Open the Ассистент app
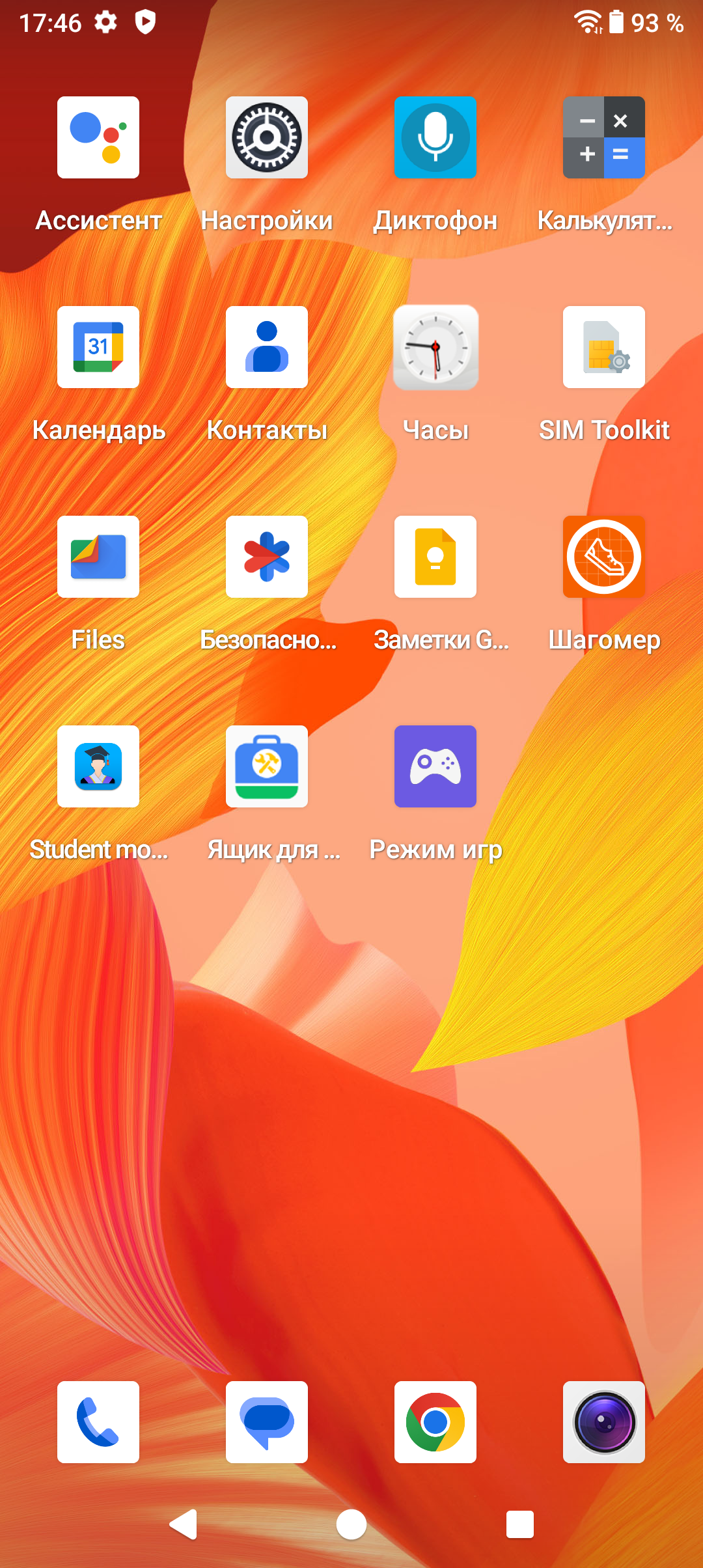This screenshot has height=1568, width=703. click(x=98, y=137)
